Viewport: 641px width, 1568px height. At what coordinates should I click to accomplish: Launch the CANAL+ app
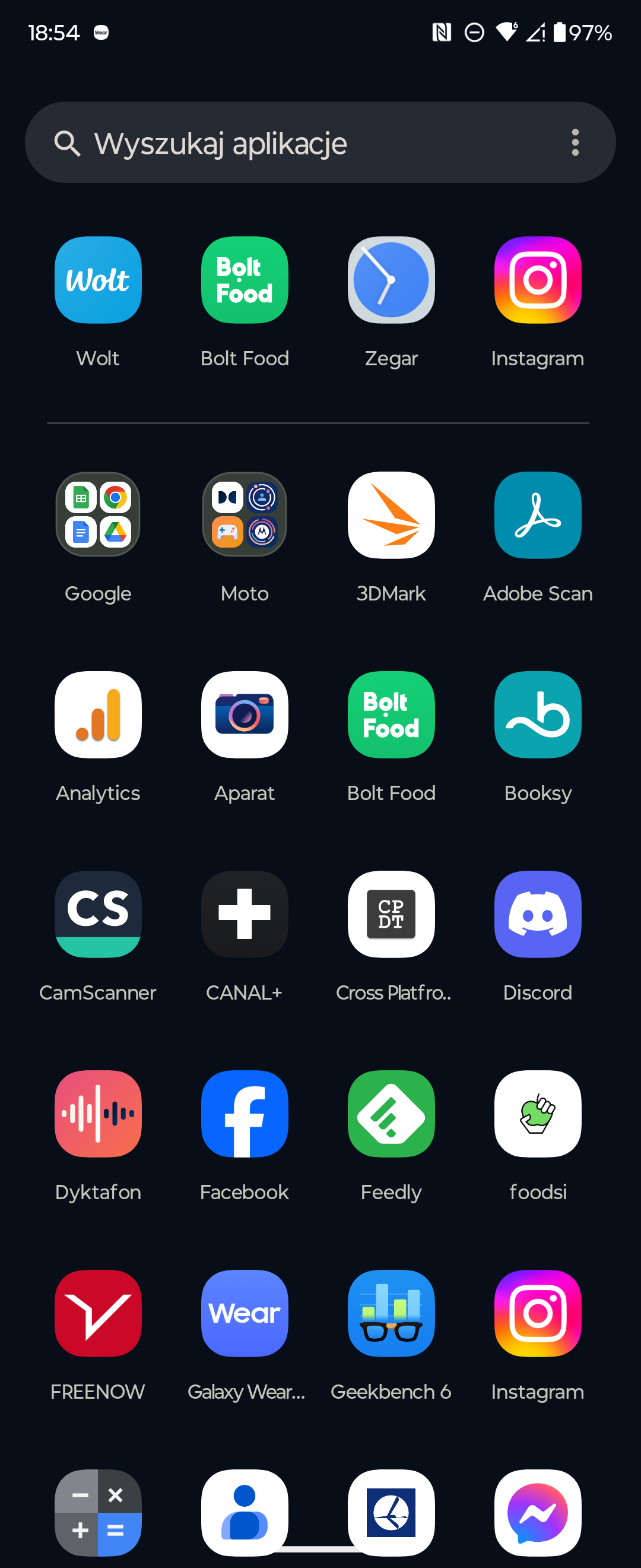(245, 914)
